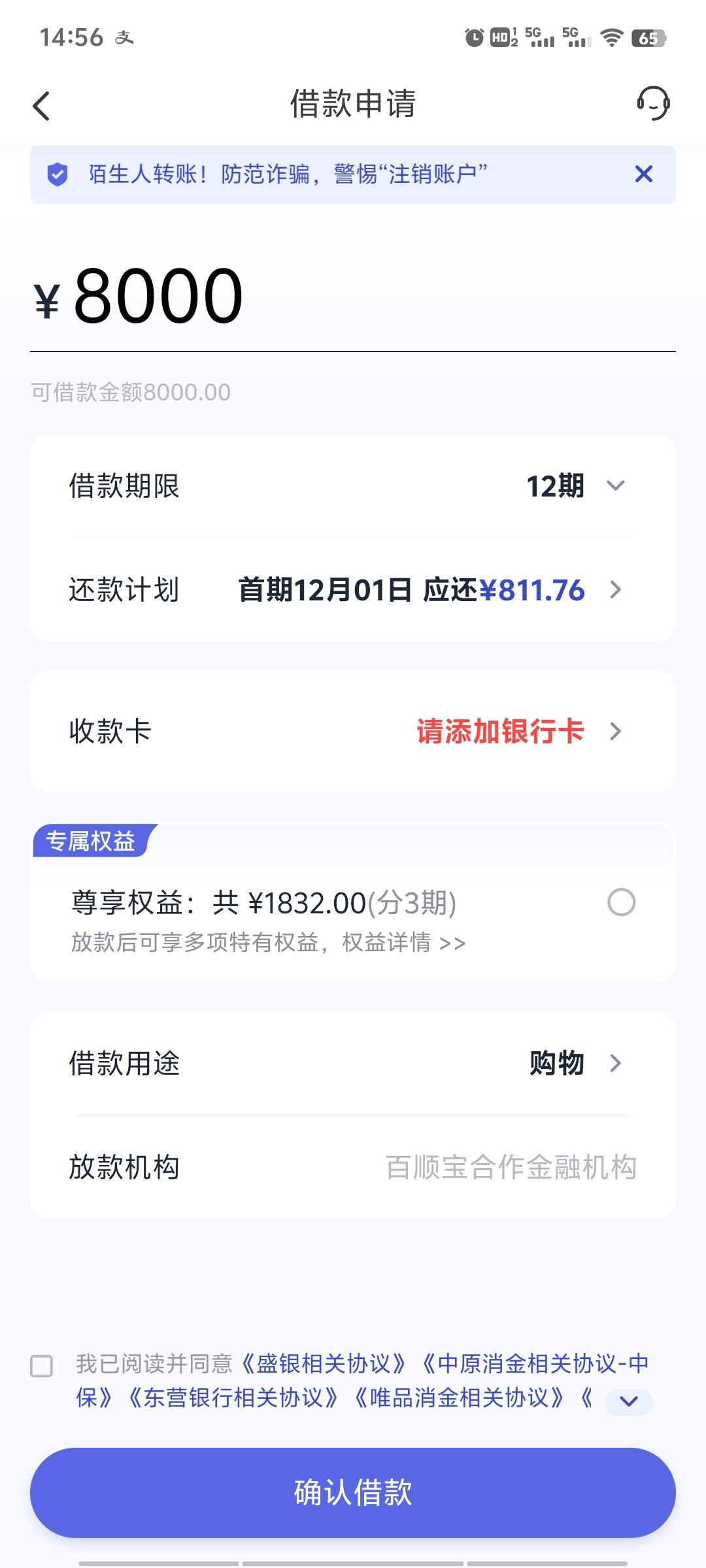Check the agreement consent checkbox
This screenshot has height=1568, width=706.
point(42,1365)
